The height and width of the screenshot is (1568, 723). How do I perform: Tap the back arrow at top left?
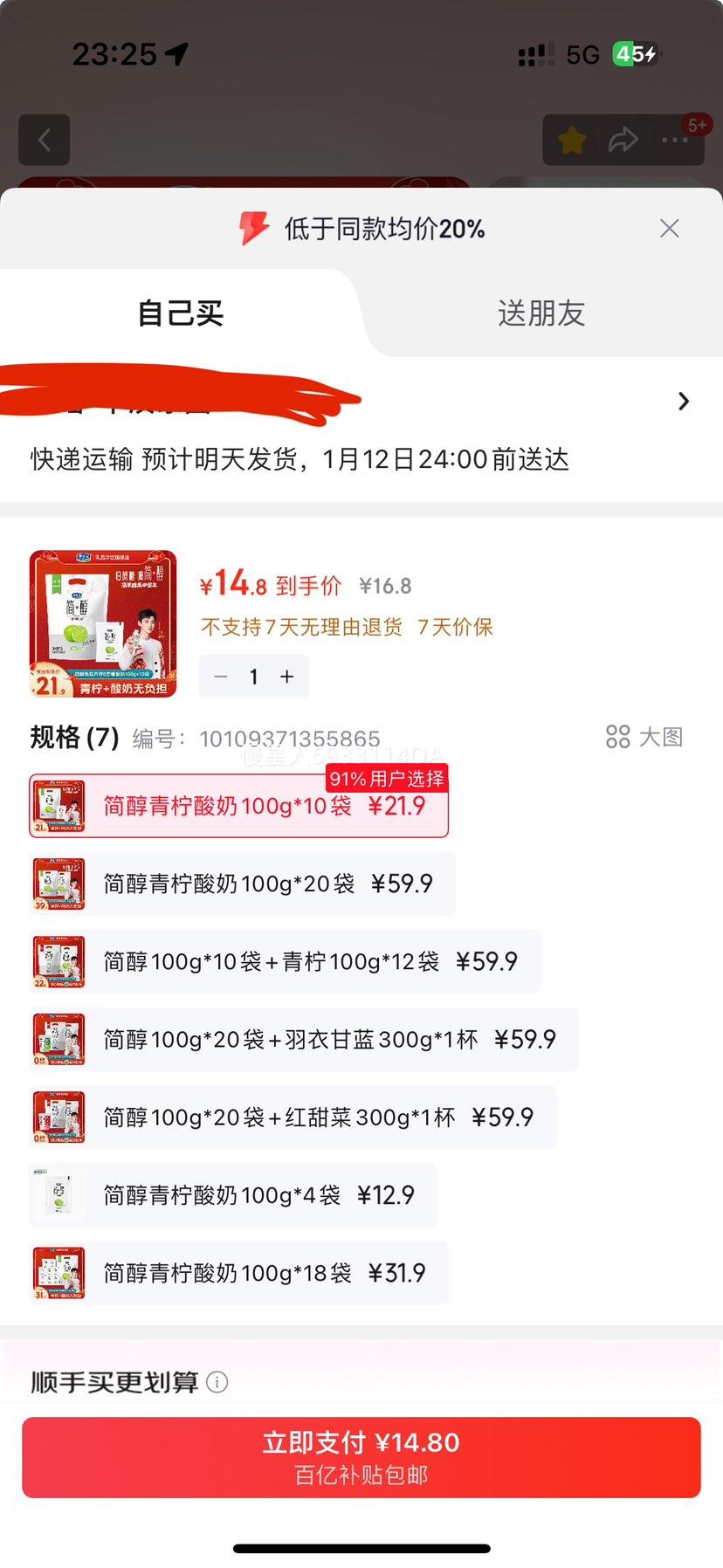(44, 140)
